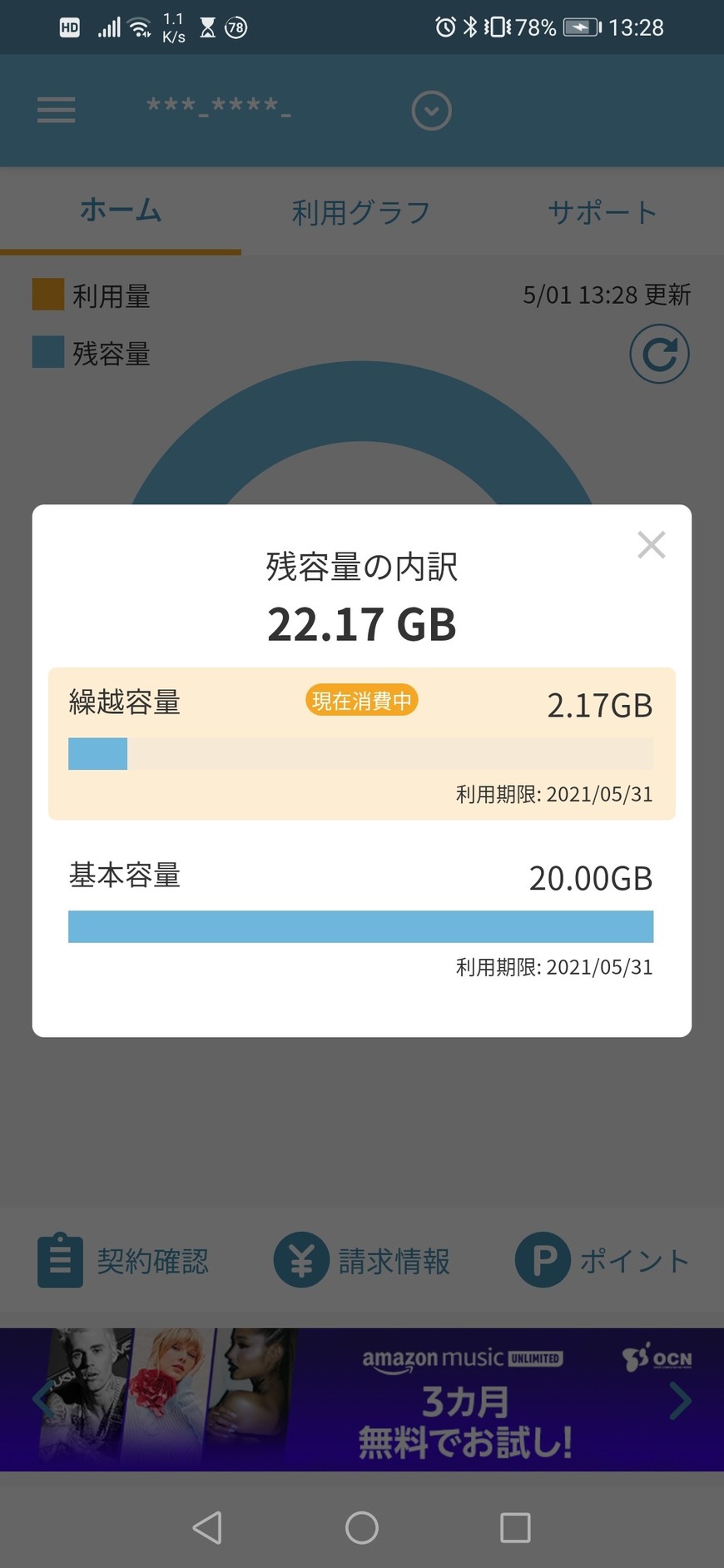The image size is (724, 1568).
Task: Open 契約確認
Action: point(123,1260)
